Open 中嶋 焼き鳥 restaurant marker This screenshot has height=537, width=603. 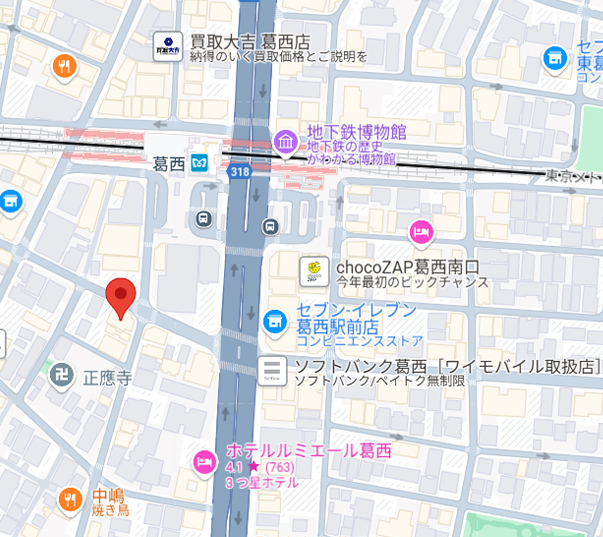69,500
